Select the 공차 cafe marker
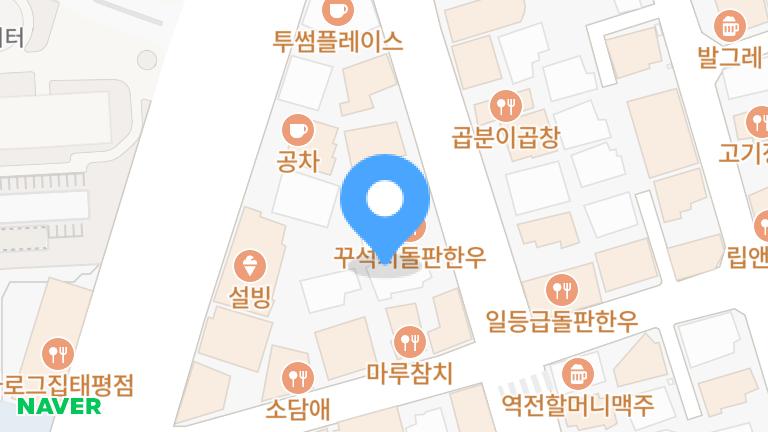Image resolution: width=768 pixels, height=432 pixels. pos(296,130)
